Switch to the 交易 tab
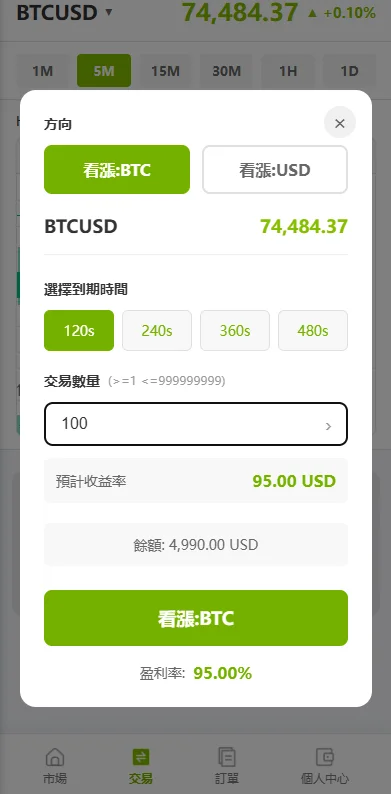 click(141, 766)
